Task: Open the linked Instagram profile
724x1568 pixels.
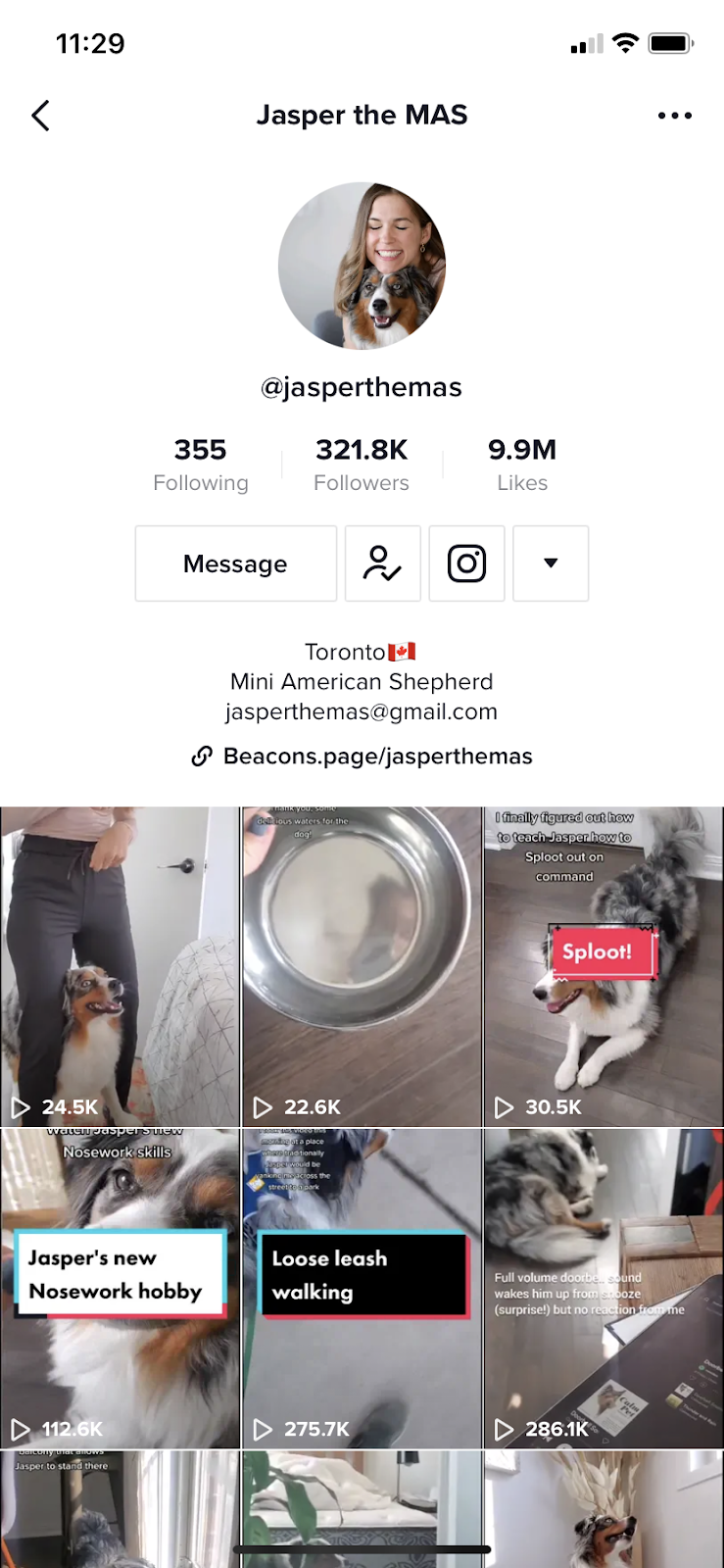Action: click(466, 563)
